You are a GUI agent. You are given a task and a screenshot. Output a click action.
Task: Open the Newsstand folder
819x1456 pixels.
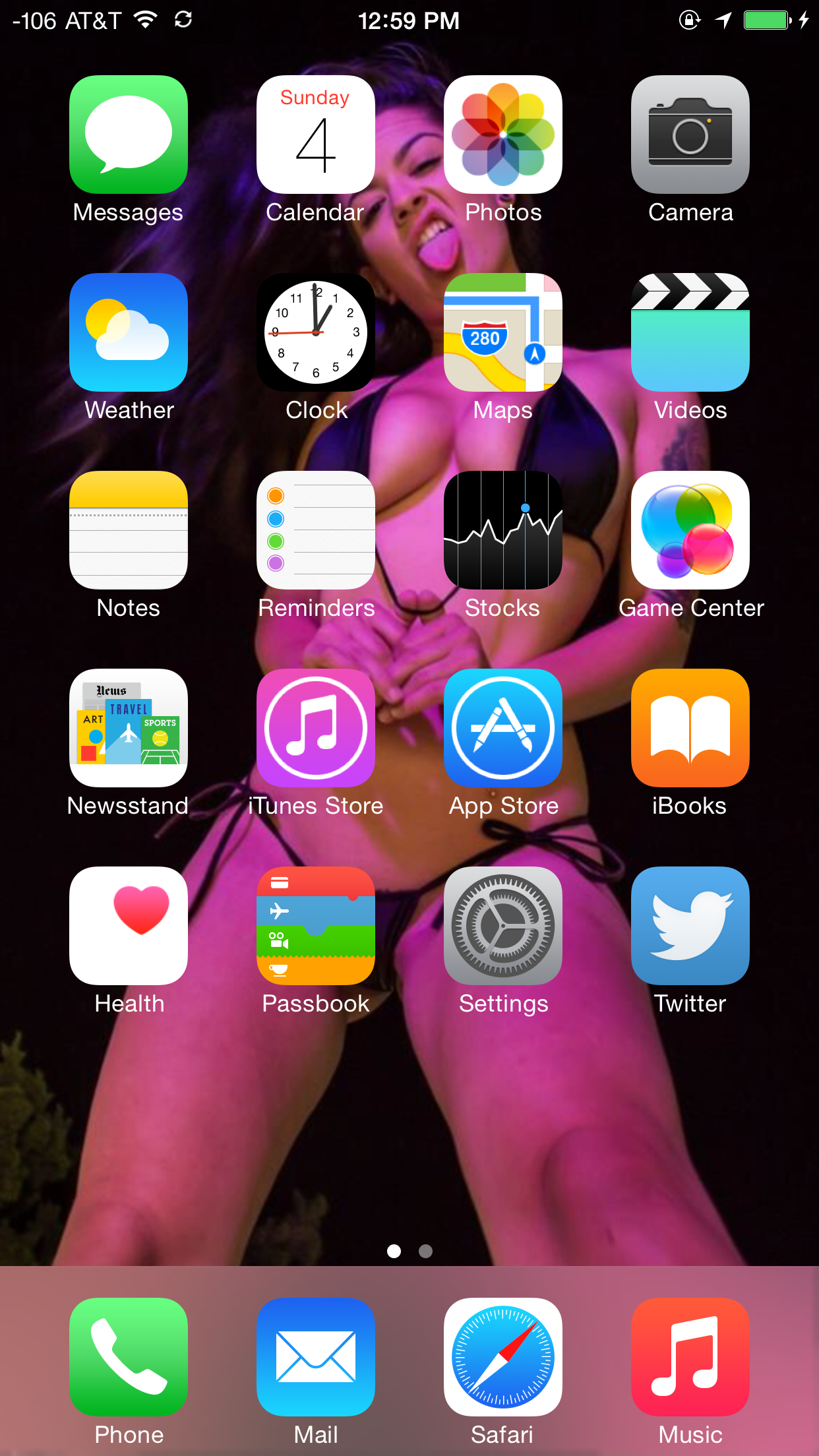point(129,728)
